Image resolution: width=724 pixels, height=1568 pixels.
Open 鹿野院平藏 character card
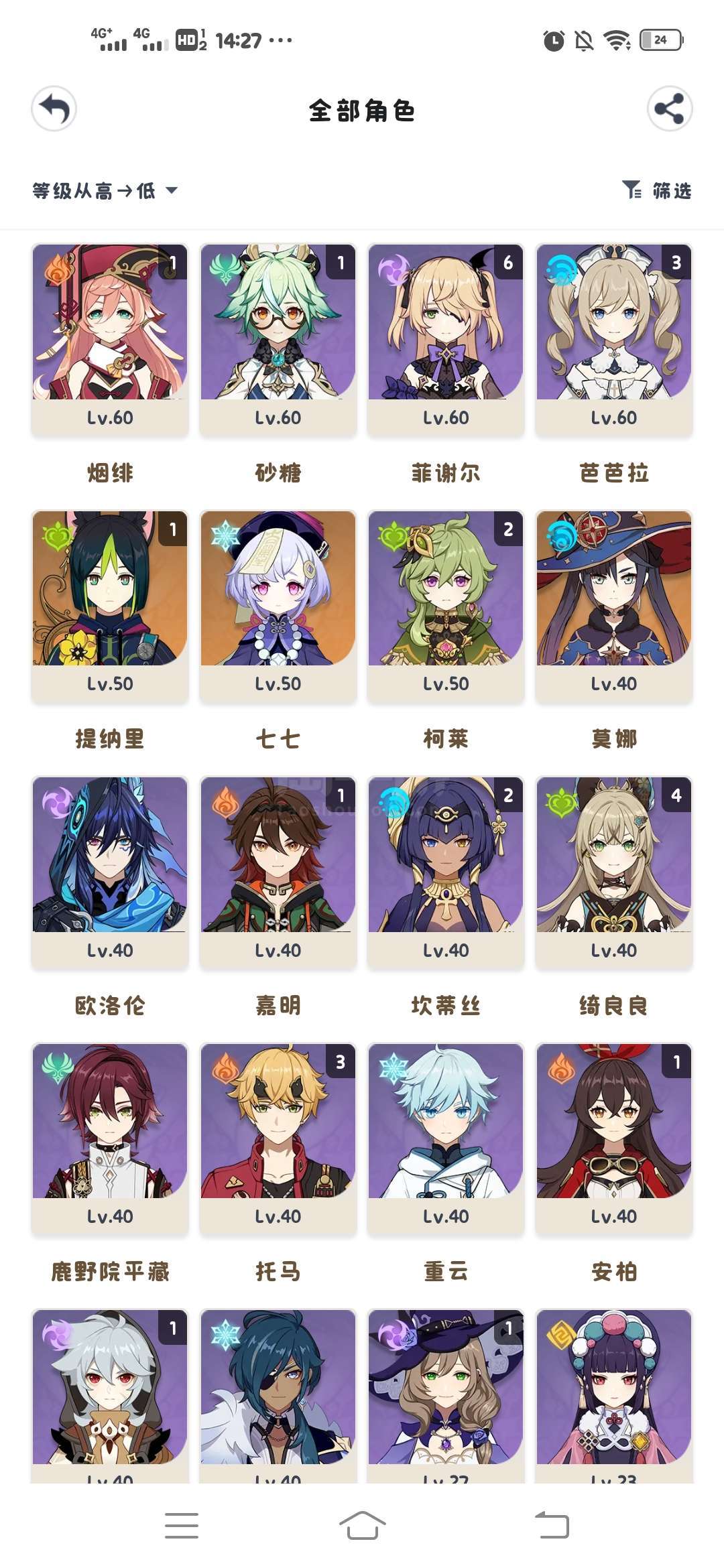pyautogui.click(x=110, y=1139)
